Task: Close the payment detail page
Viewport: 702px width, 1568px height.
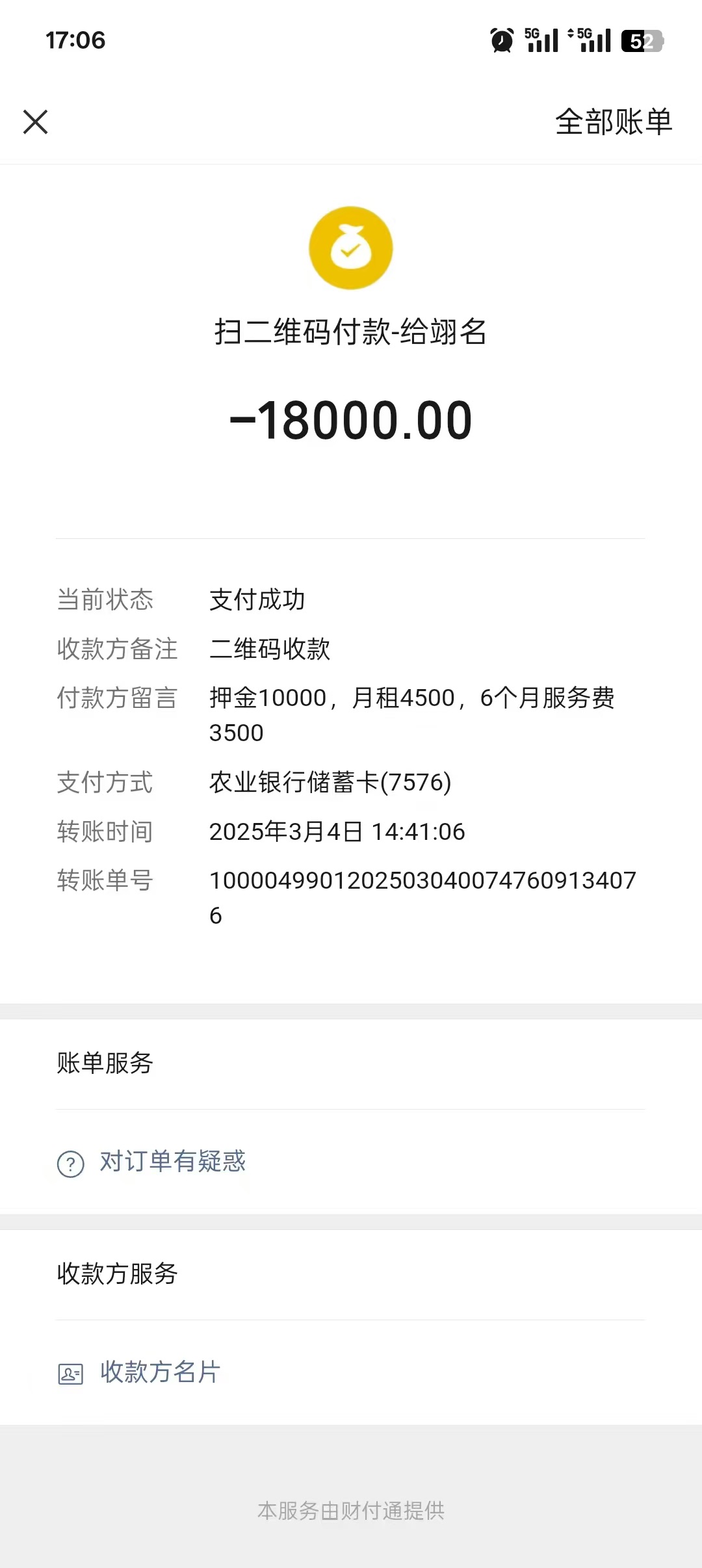Action: click(x=36, y=122)
